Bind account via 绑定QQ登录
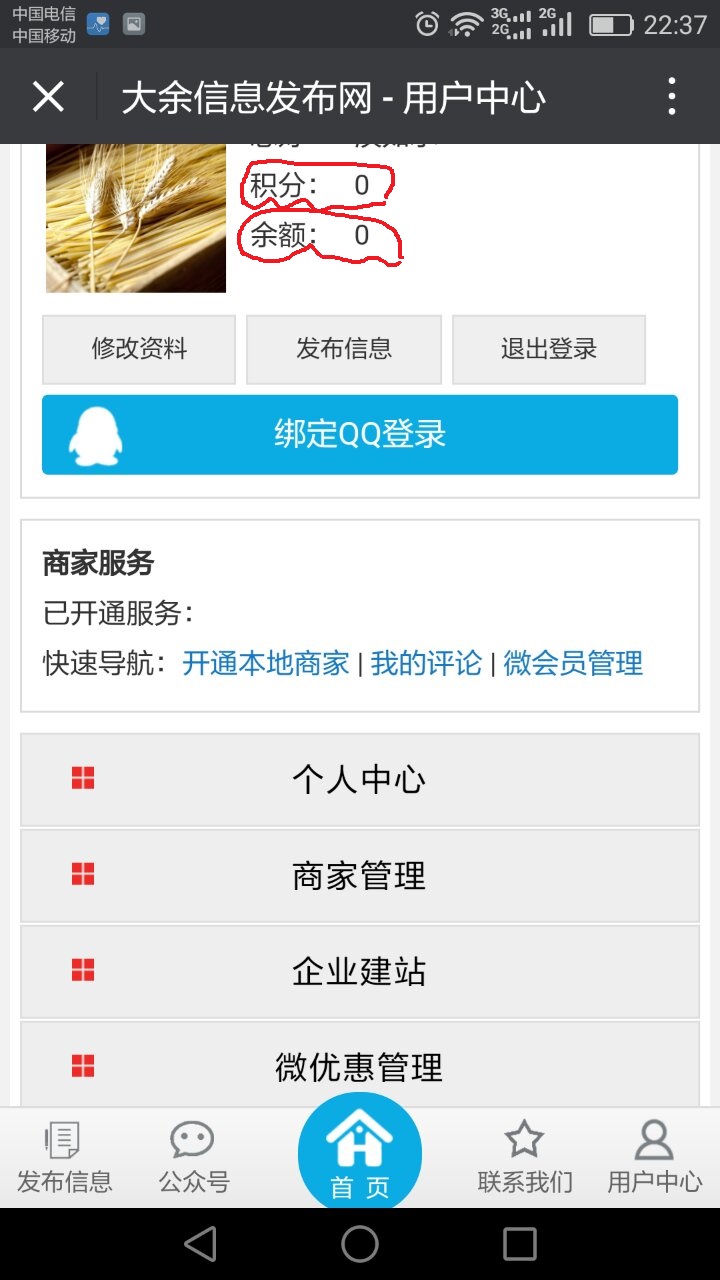The height and width of the screenshot is (1280, 720). 360,435
